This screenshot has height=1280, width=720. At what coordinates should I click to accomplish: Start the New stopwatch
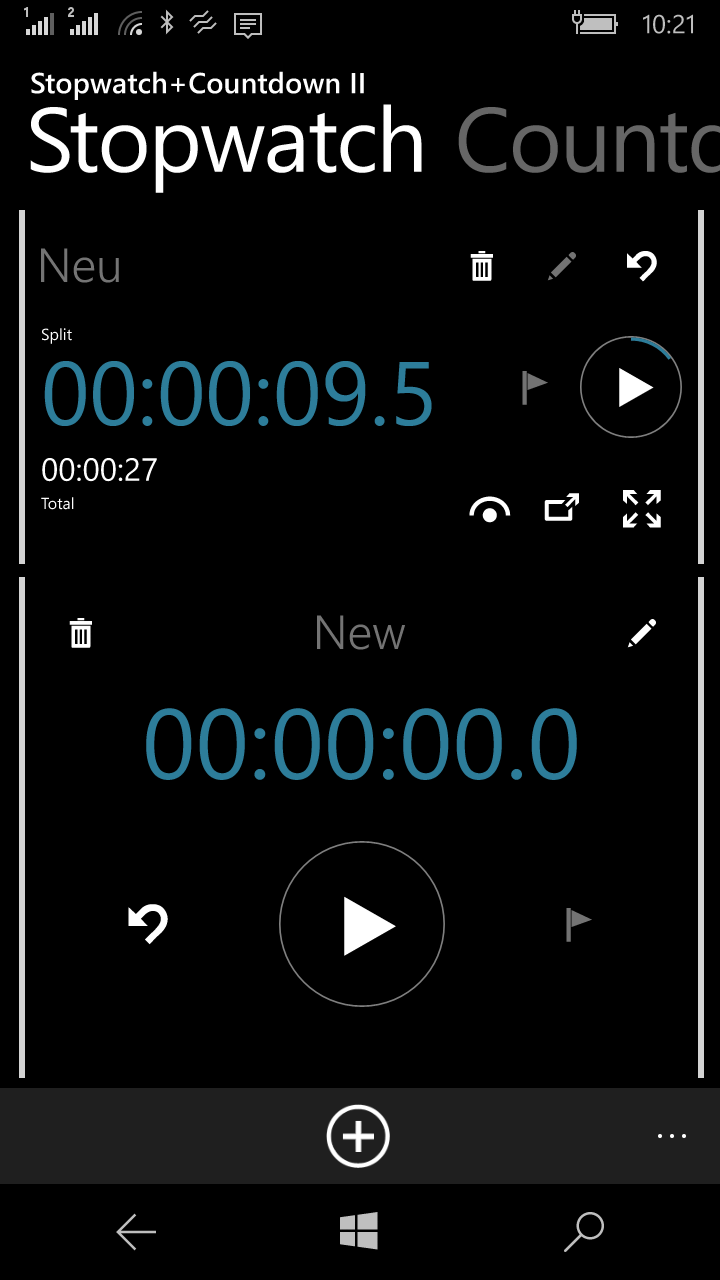[362, 924]
